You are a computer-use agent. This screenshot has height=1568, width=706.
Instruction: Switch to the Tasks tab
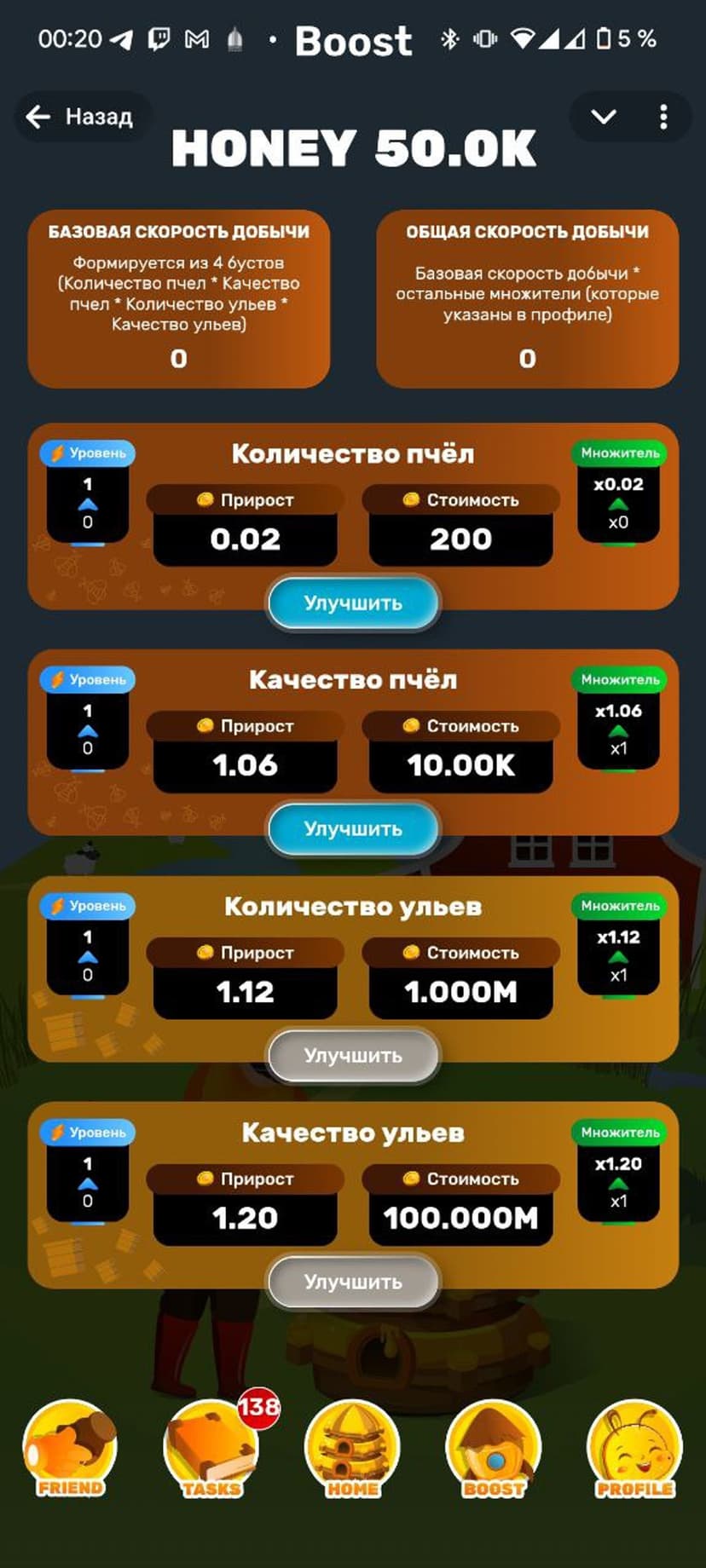pyautogui.click(x=211, y=1449)
